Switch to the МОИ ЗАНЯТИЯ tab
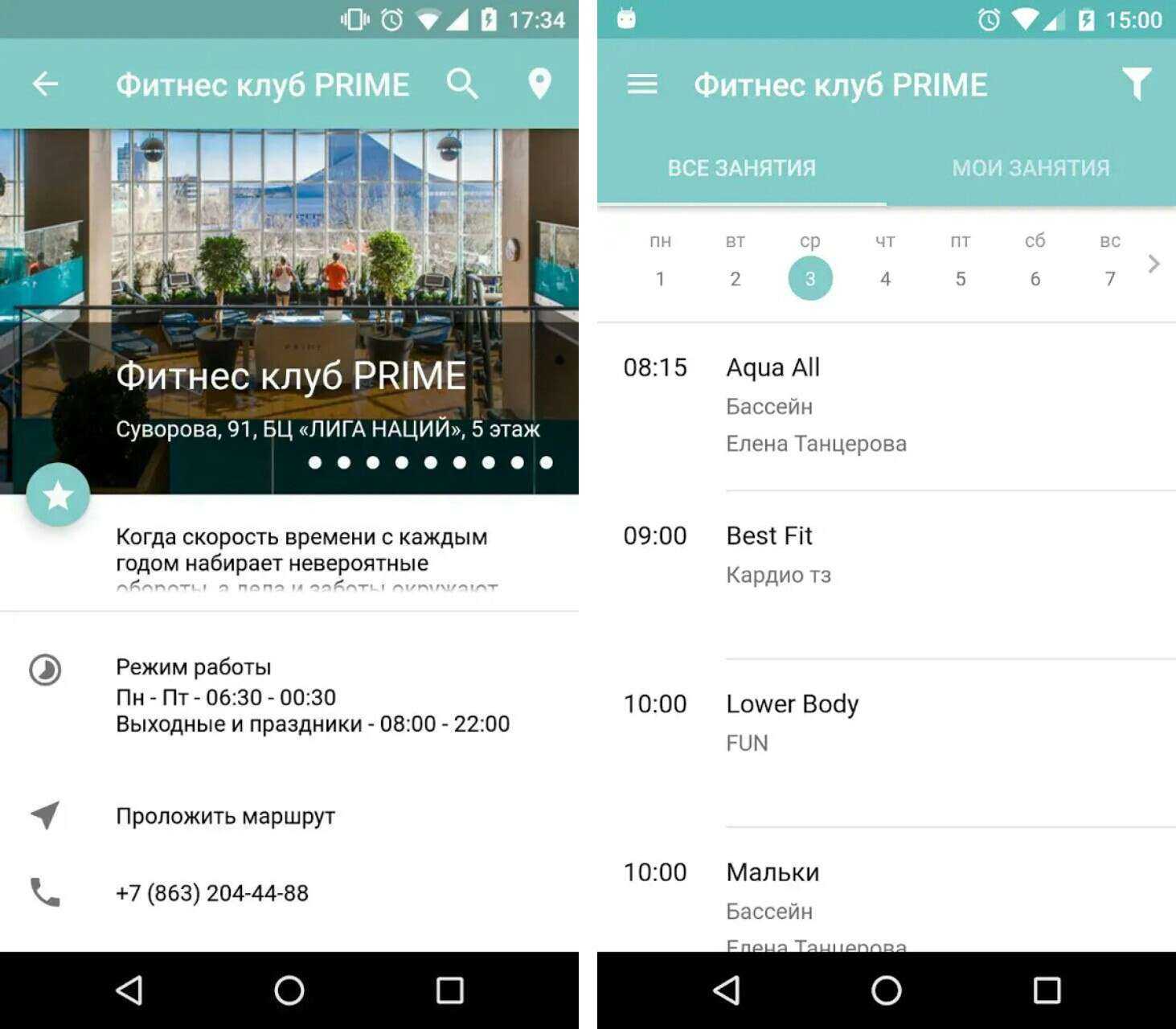 tap(1031, 167)
